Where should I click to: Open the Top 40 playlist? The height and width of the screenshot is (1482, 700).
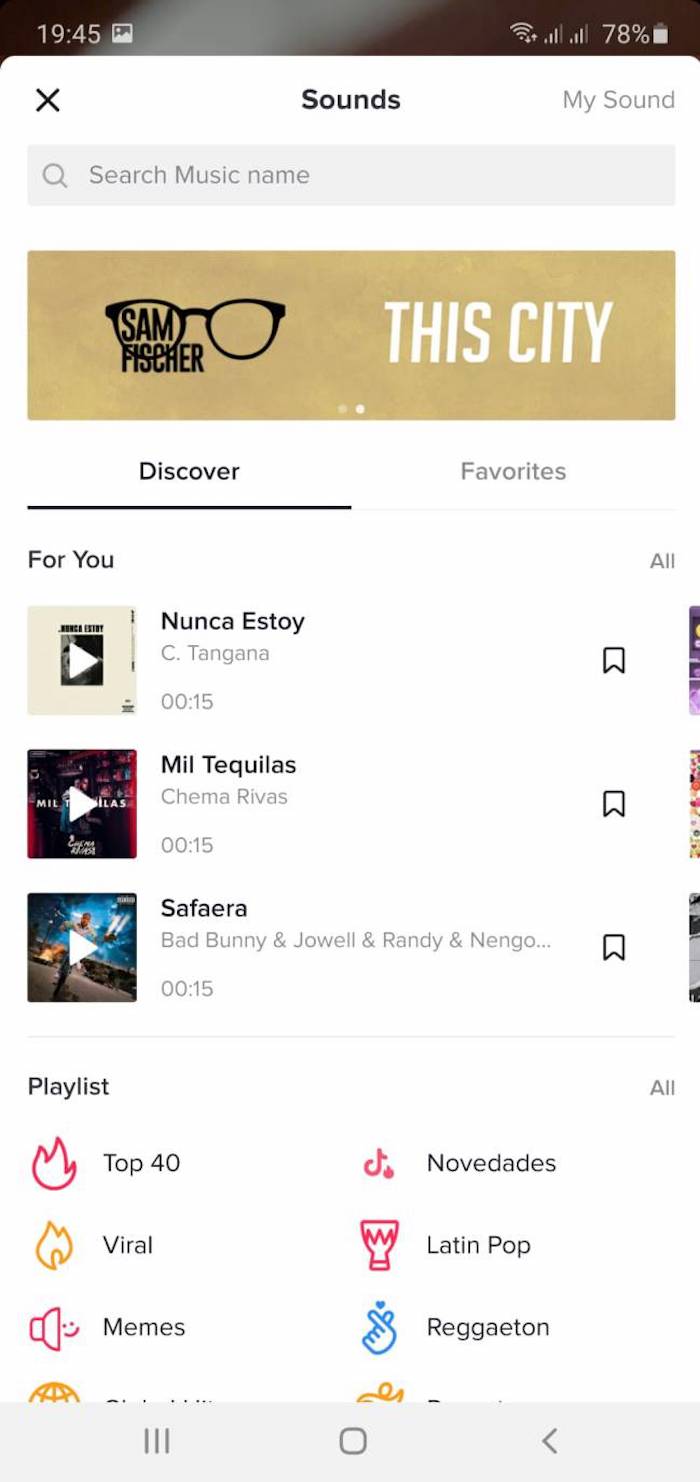(140, 1163)
